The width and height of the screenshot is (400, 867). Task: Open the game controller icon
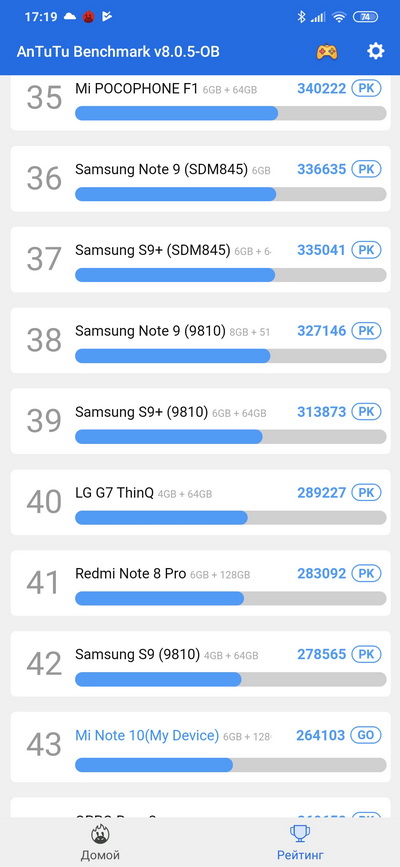pos(327,52)
